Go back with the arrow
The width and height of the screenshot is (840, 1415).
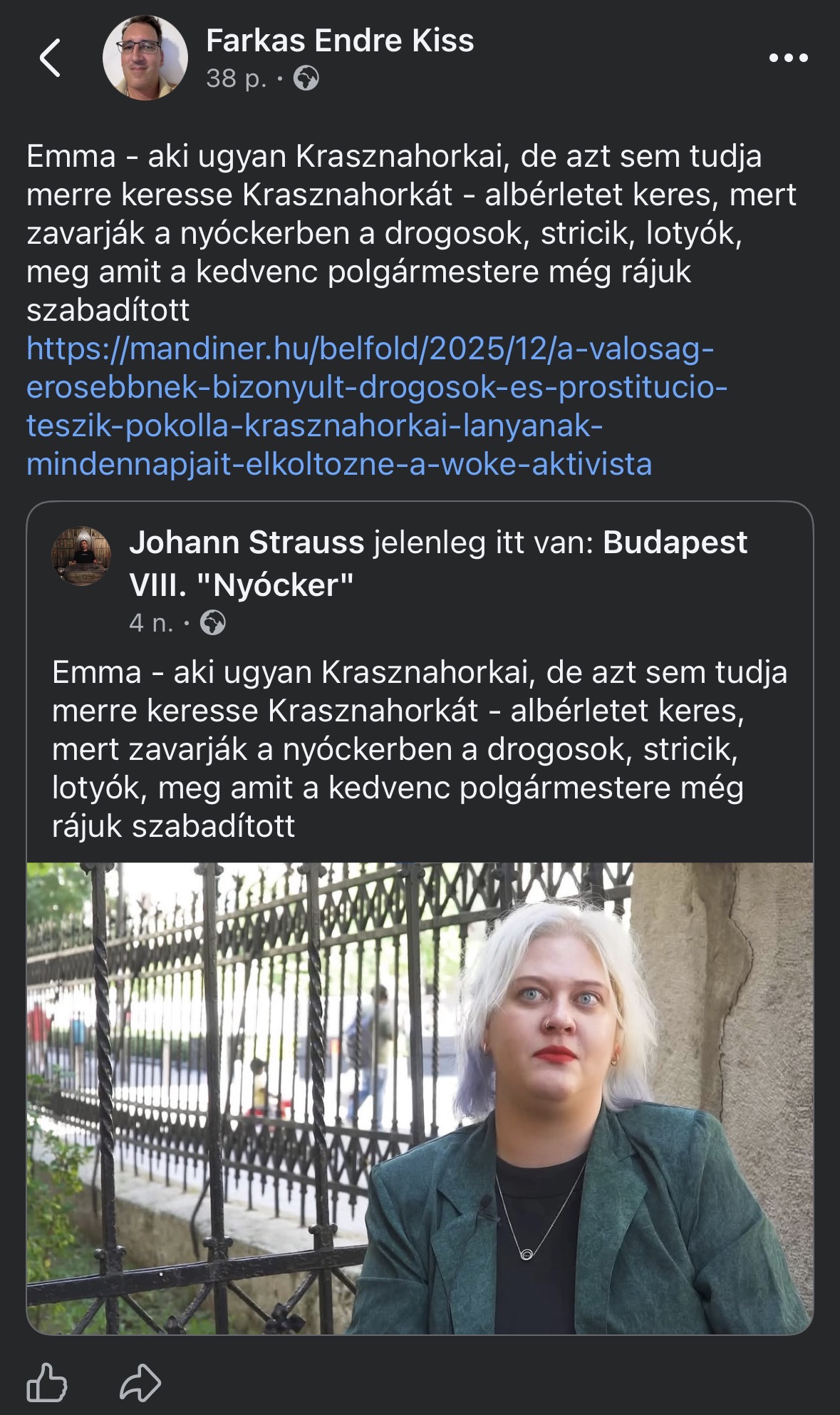coord(50,58)
